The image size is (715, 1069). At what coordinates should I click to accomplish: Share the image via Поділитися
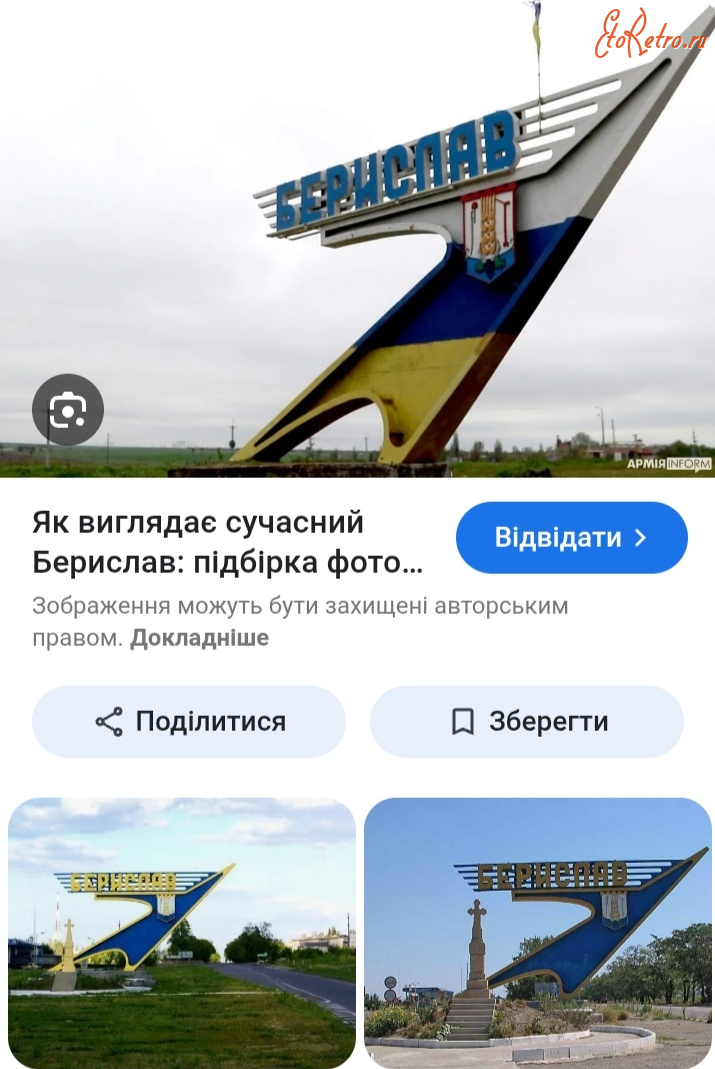189,721
